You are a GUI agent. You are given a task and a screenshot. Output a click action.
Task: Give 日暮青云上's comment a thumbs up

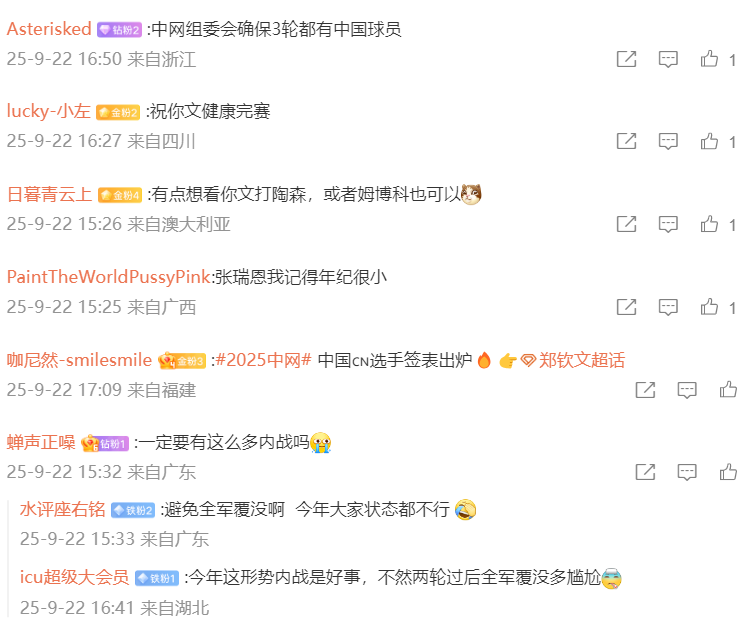(710, 224)
